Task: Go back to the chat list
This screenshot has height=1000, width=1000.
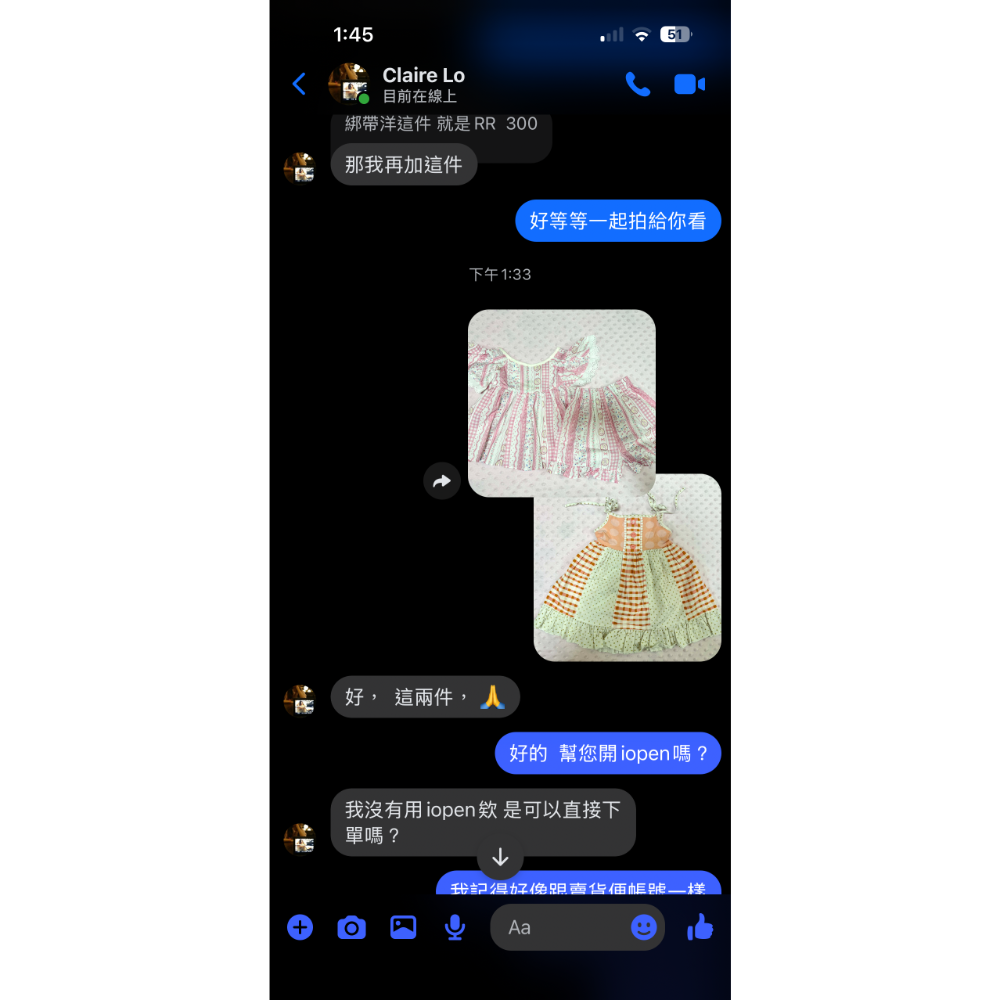Action: tap(298, 84)
